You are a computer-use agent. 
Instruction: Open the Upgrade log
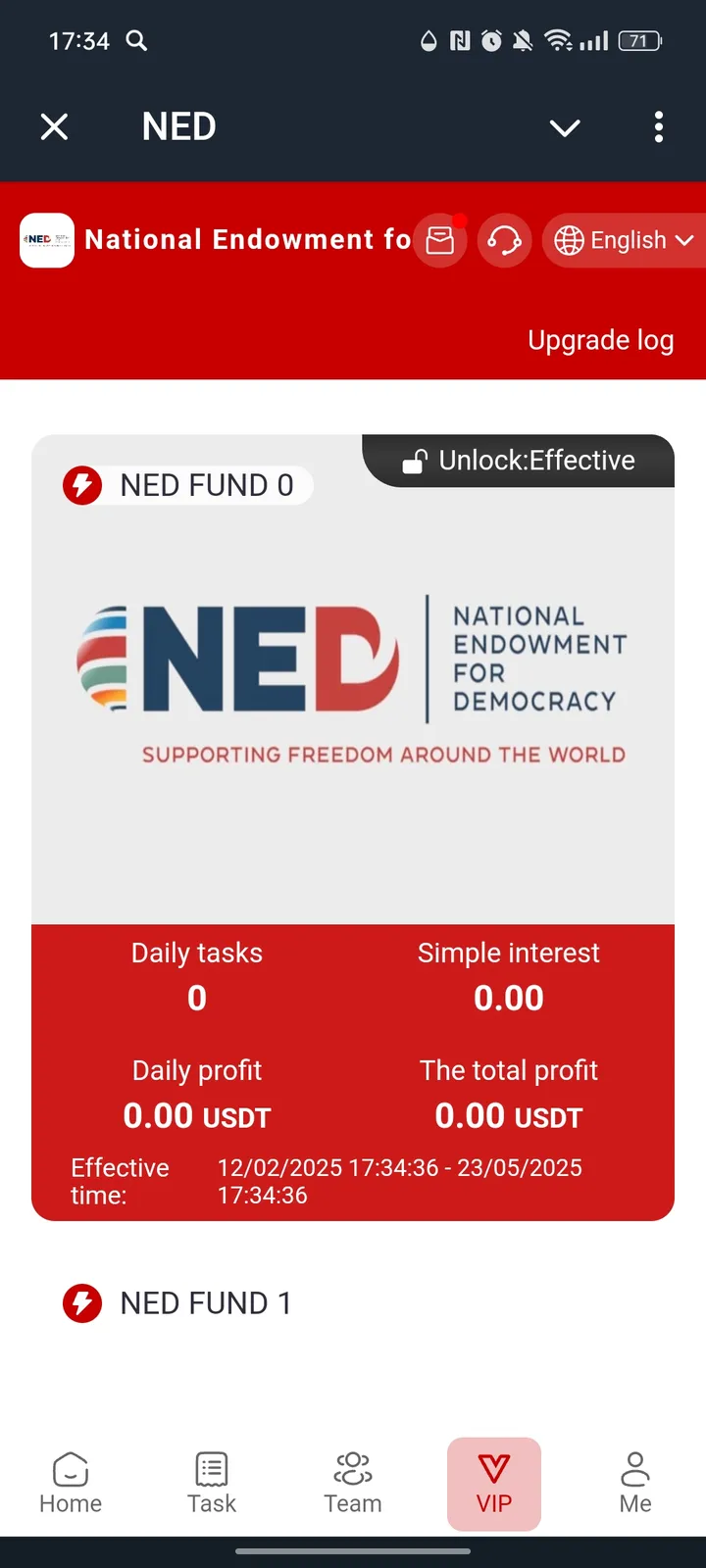coord(600,340)
